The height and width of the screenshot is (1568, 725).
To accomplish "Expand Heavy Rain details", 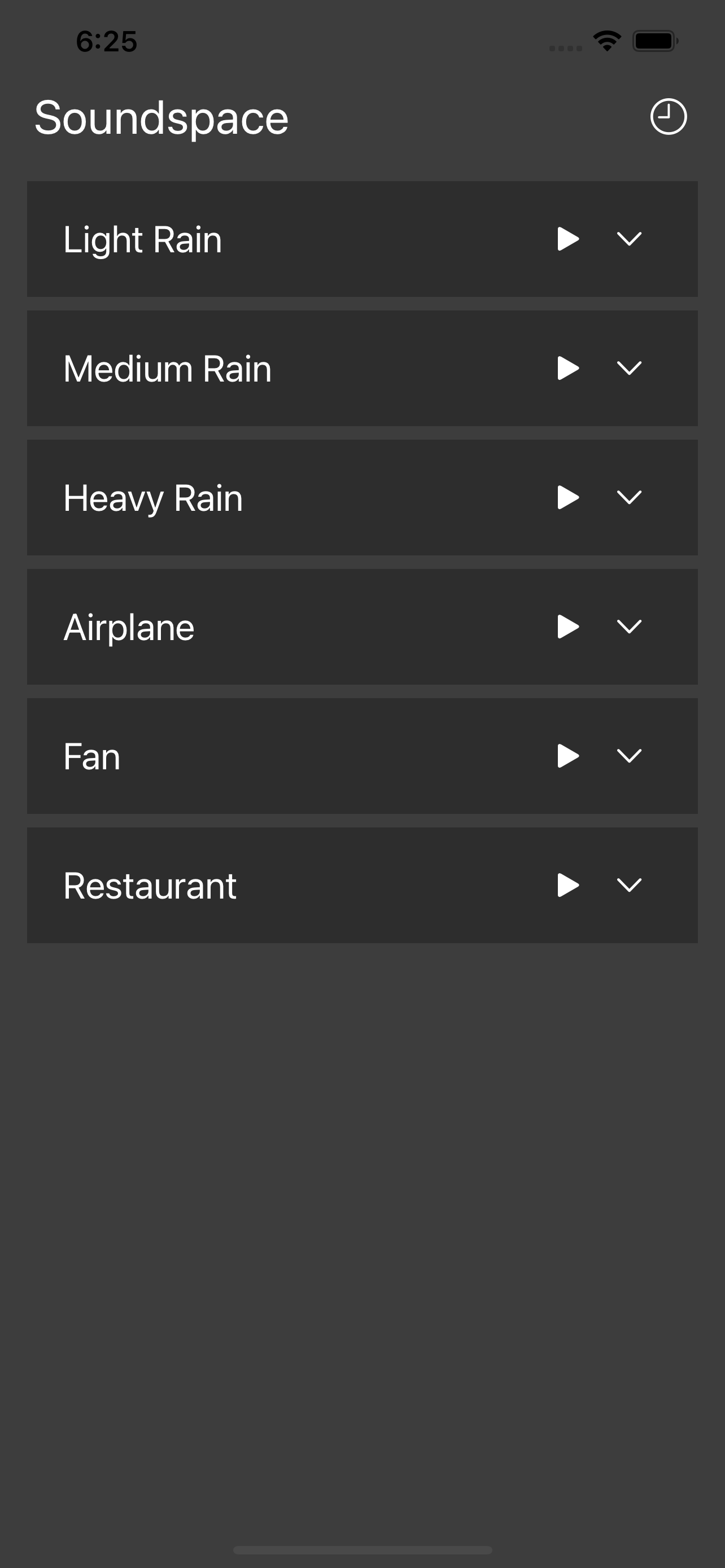I will pyautogui.click(x=629, y=497).
